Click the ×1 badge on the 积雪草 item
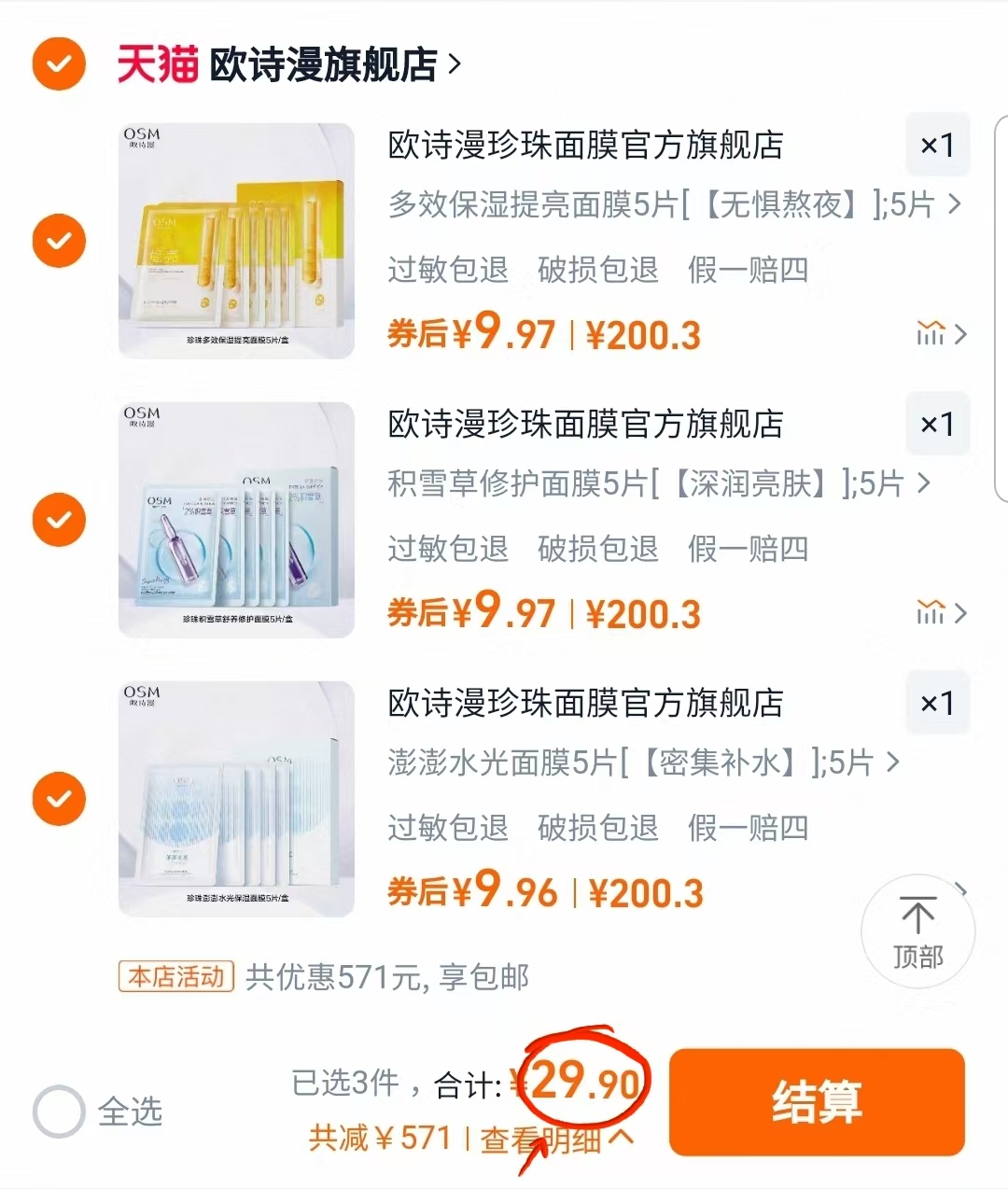Image resolution: width=1008 pixels, height=1189 pixels. (x=937, y=425)
